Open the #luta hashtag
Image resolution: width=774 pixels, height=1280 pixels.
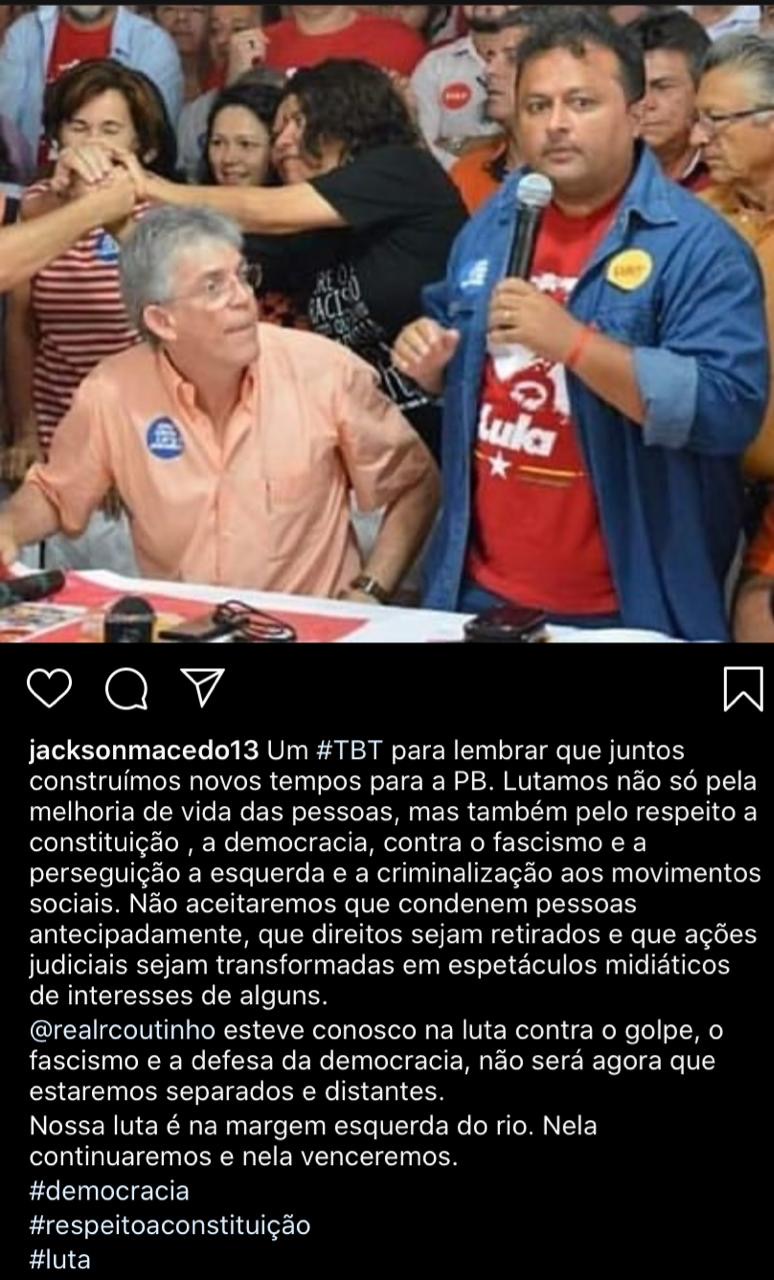tap(60, 1259)
